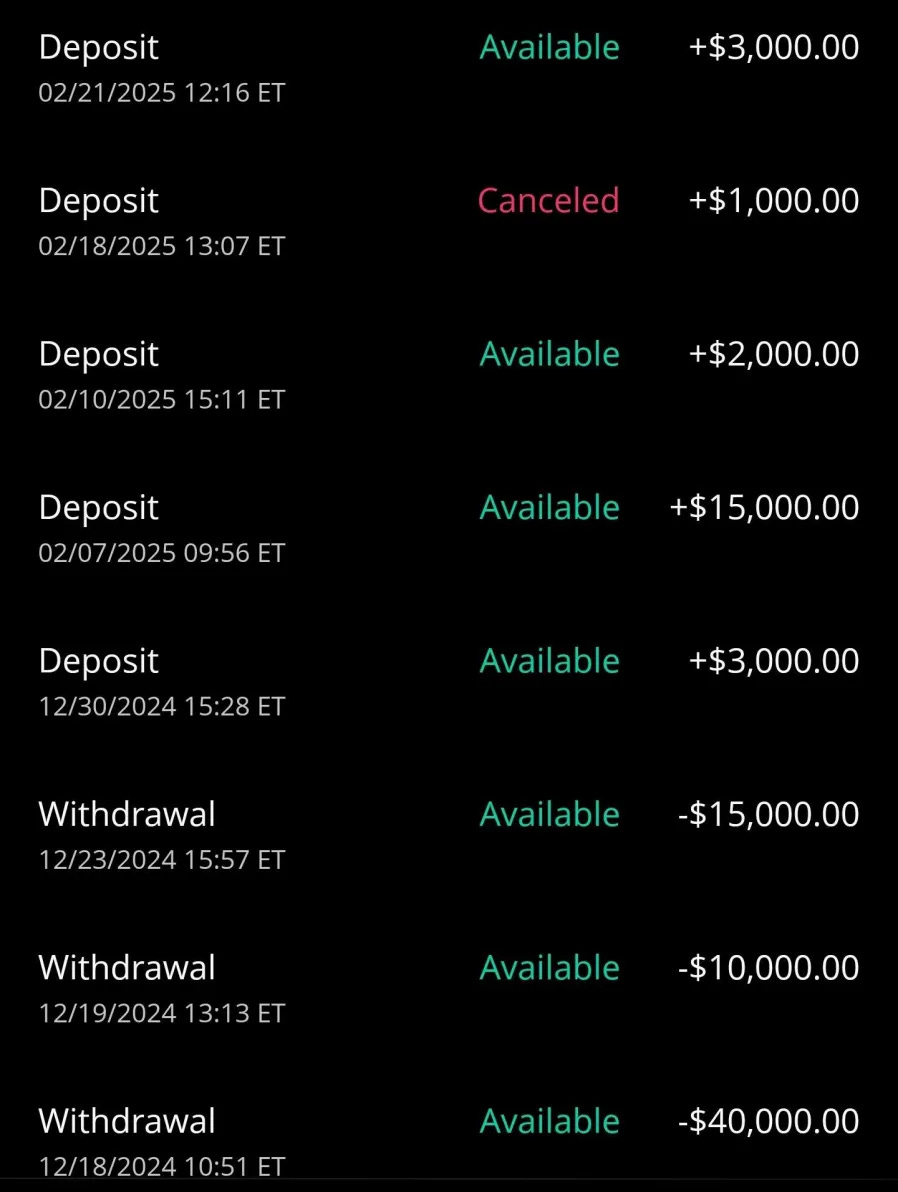Open the 02/21/2025 deposit of $3,000.00
Viewport: 898px width, 1192px height.
point(448,68)
